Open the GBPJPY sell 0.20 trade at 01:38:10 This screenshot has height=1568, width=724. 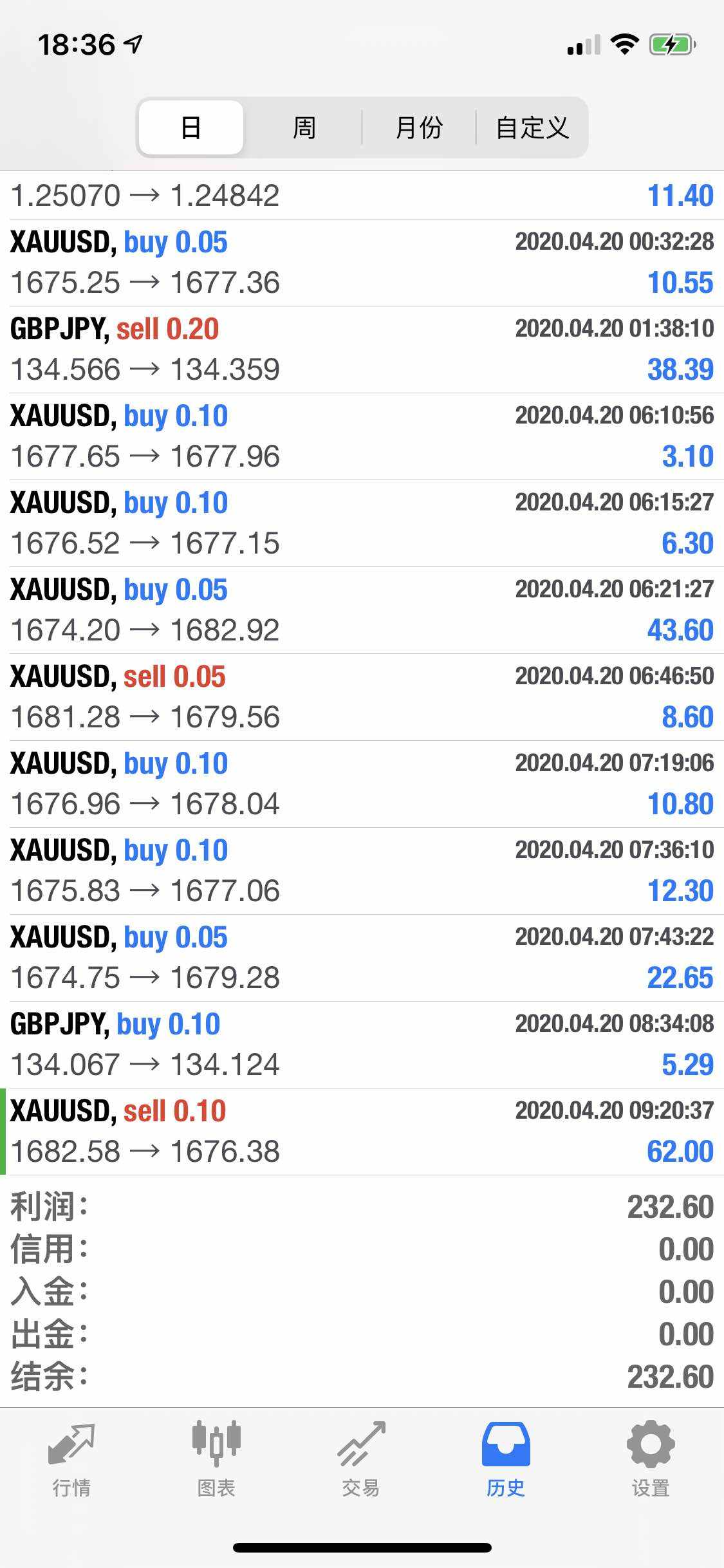(x=362, y=350)
